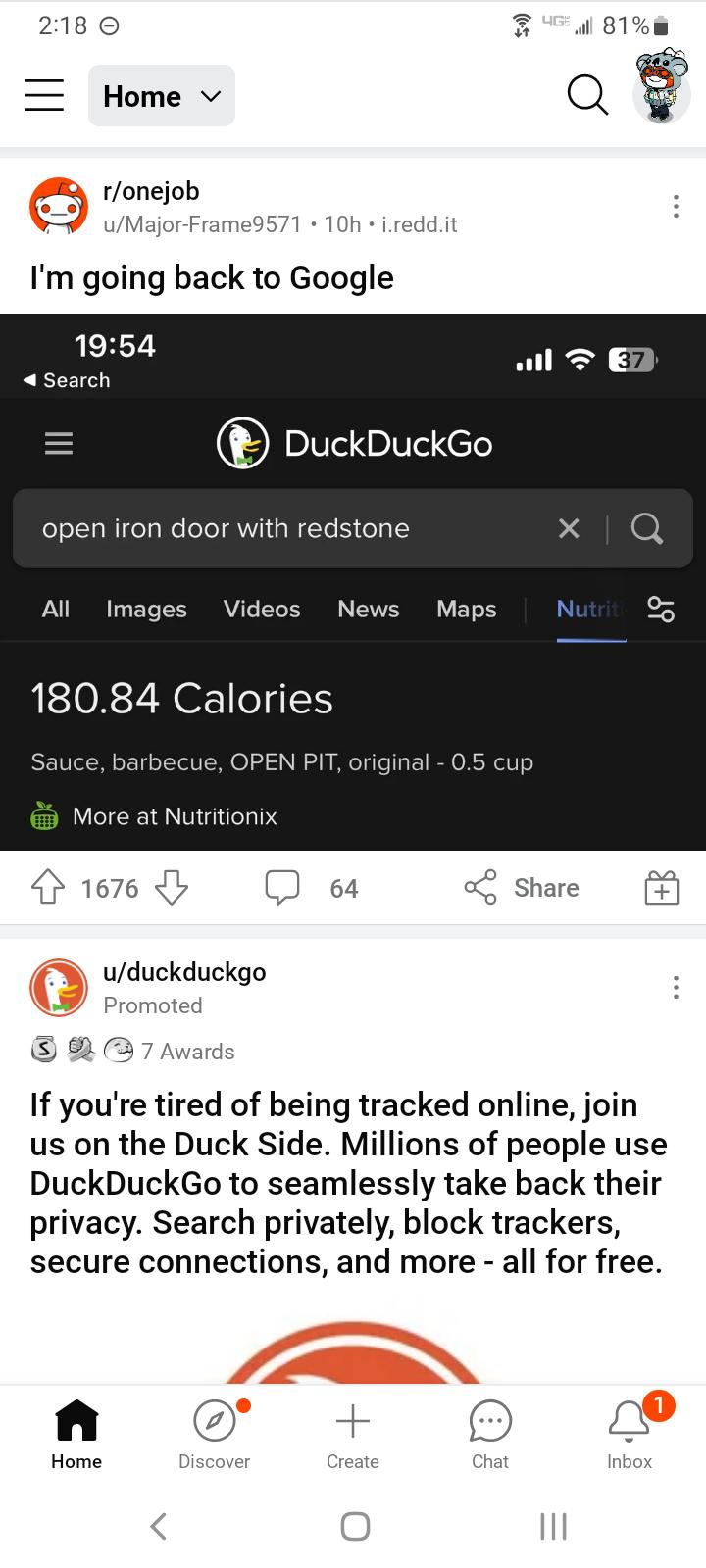Expand the Home feed dropdown
The width and height of the screenshot is (706, 1568).
pos(162,96)
